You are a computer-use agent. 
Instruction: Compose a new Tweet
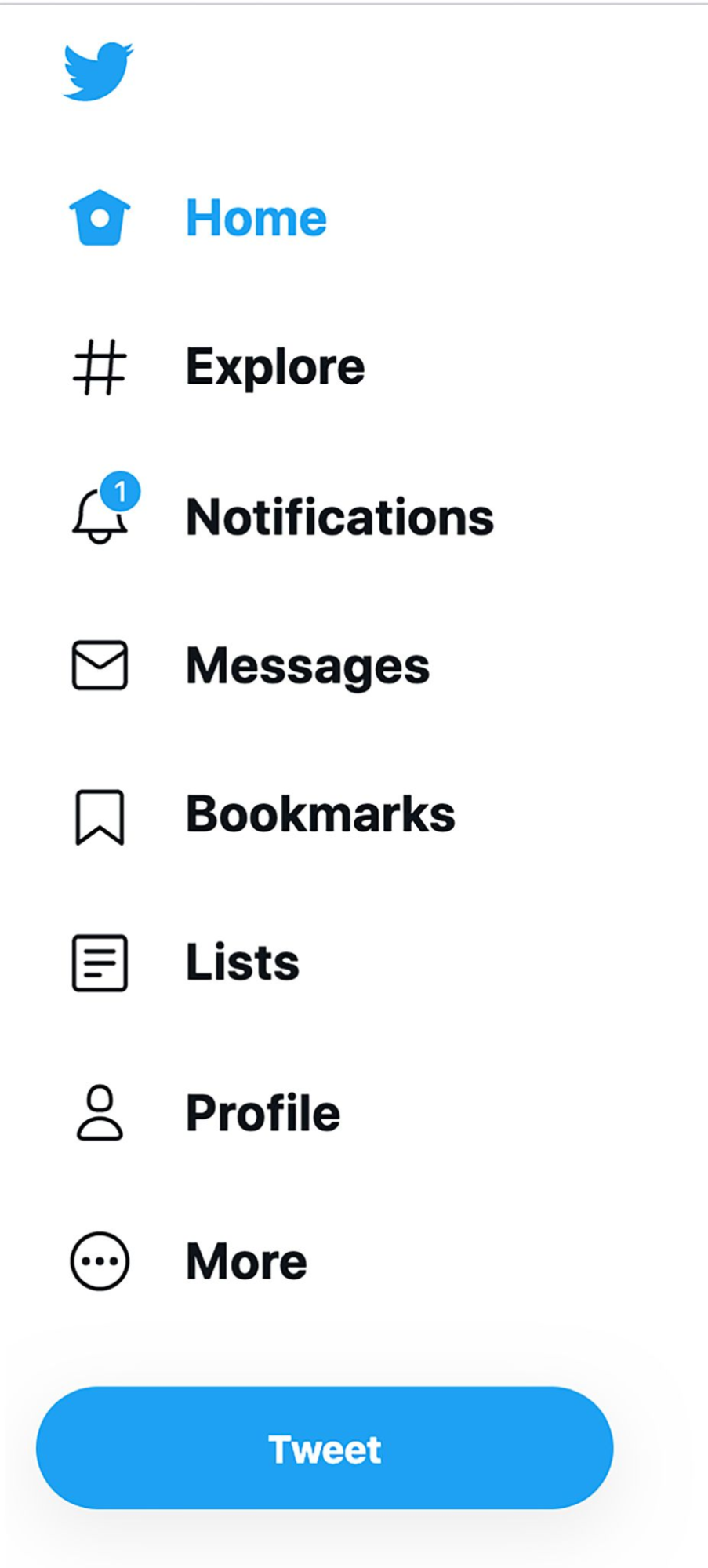click(x=325, y=1448)
